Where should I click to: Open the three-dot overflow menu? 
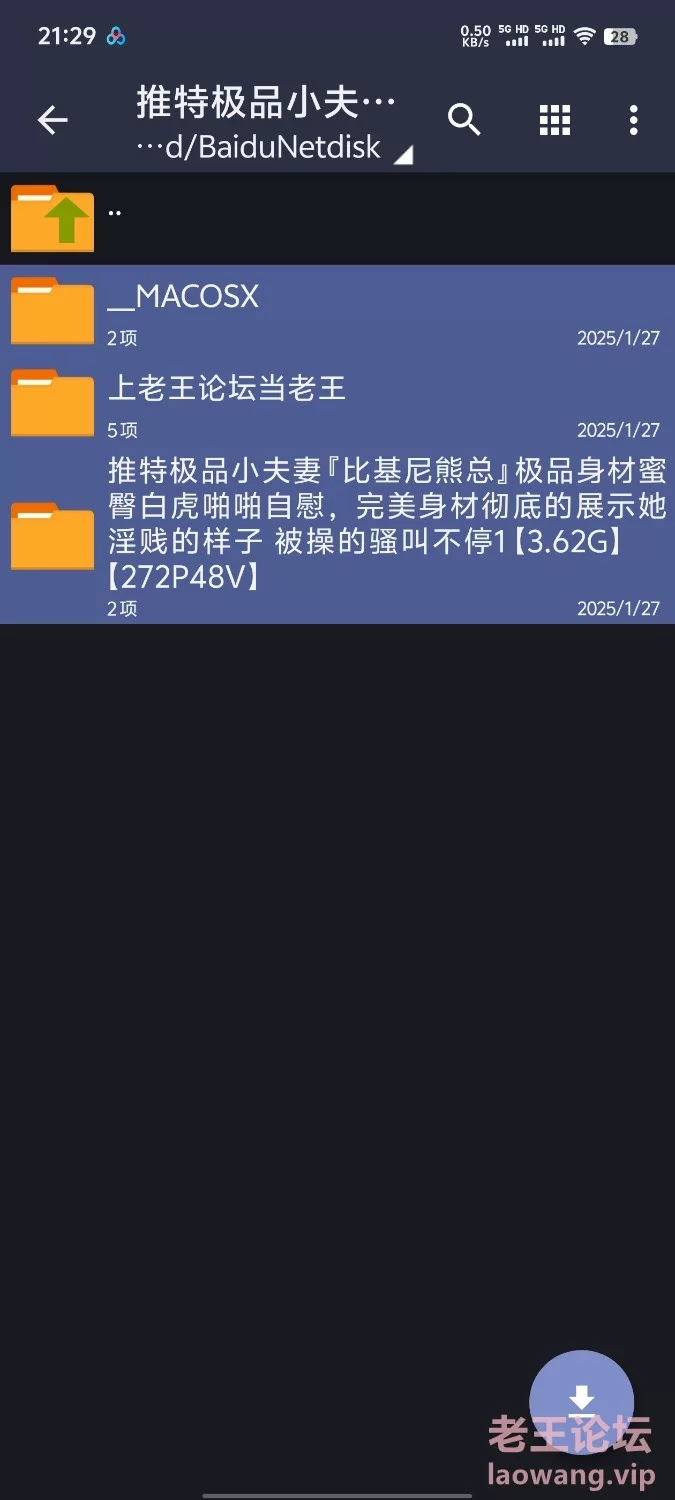633,120
